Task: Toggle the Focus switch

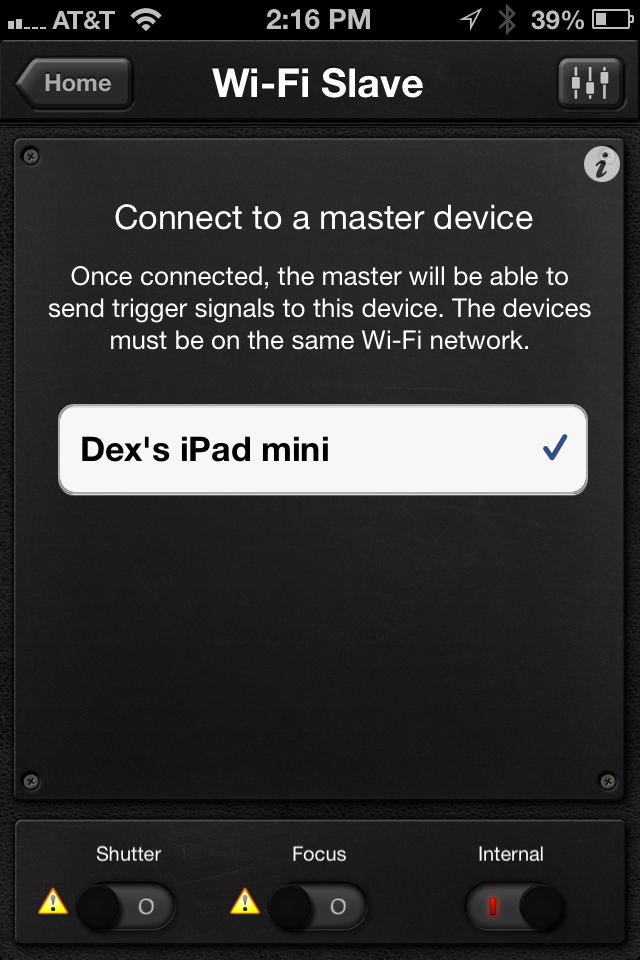Action: point(318,907)
